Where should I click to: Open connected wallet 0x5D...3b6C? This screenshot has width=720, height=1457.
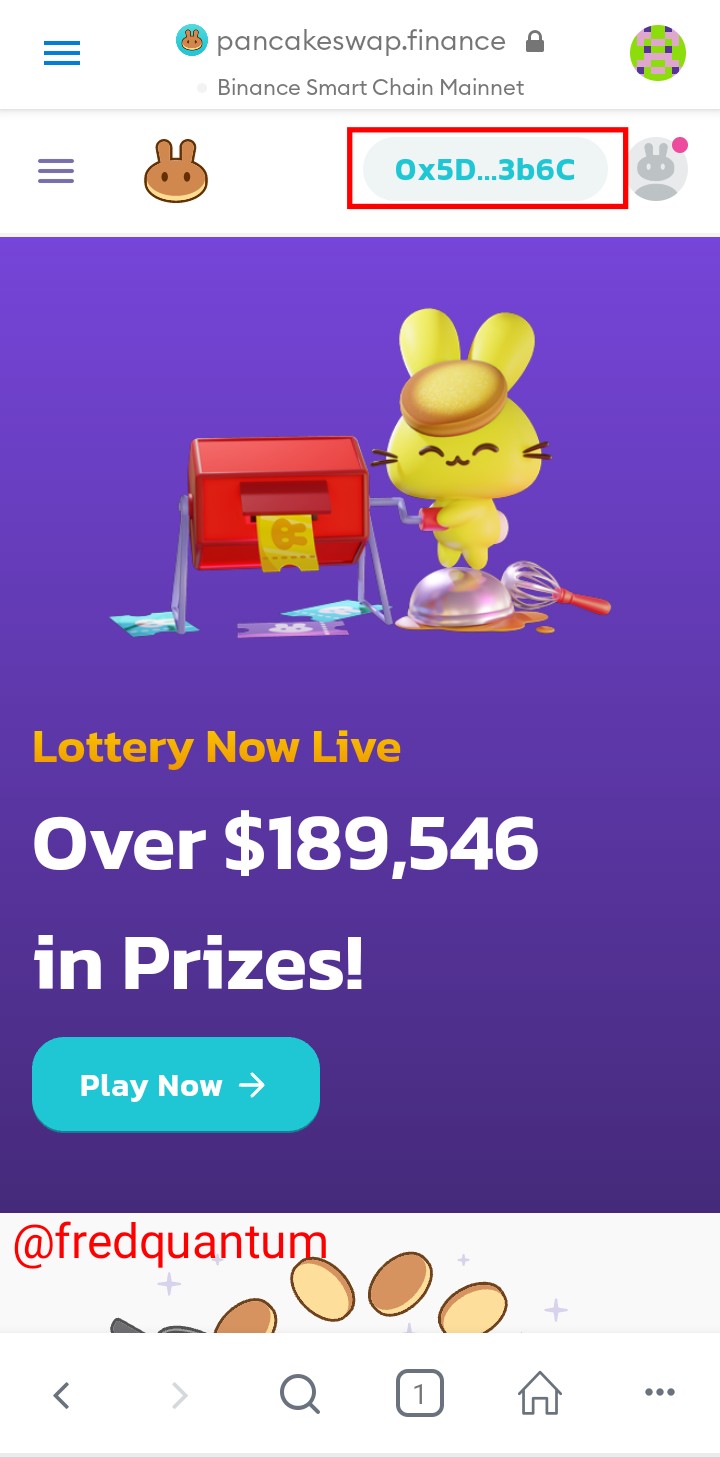coord(485,169)
